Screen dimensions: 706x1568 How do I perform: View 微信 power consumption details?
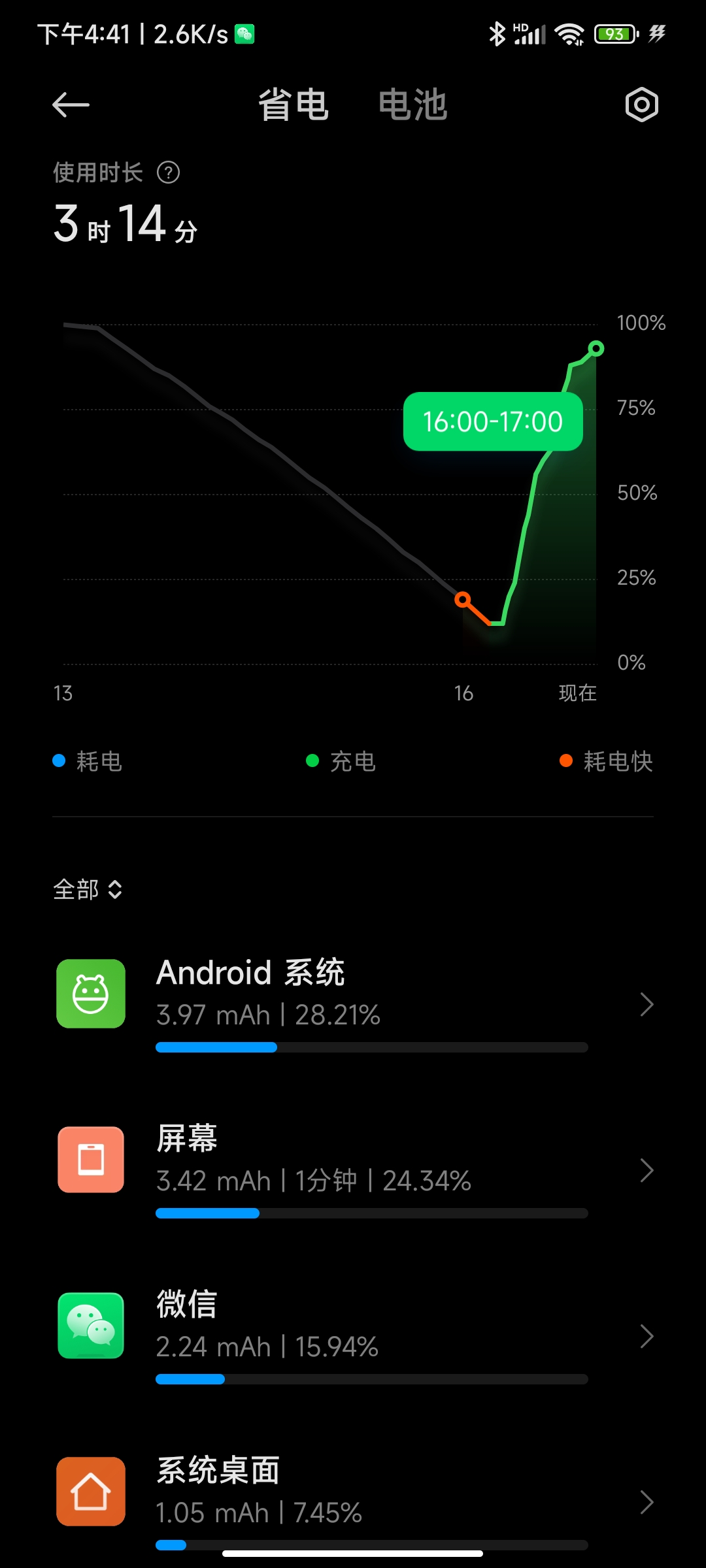point(353,1335)
